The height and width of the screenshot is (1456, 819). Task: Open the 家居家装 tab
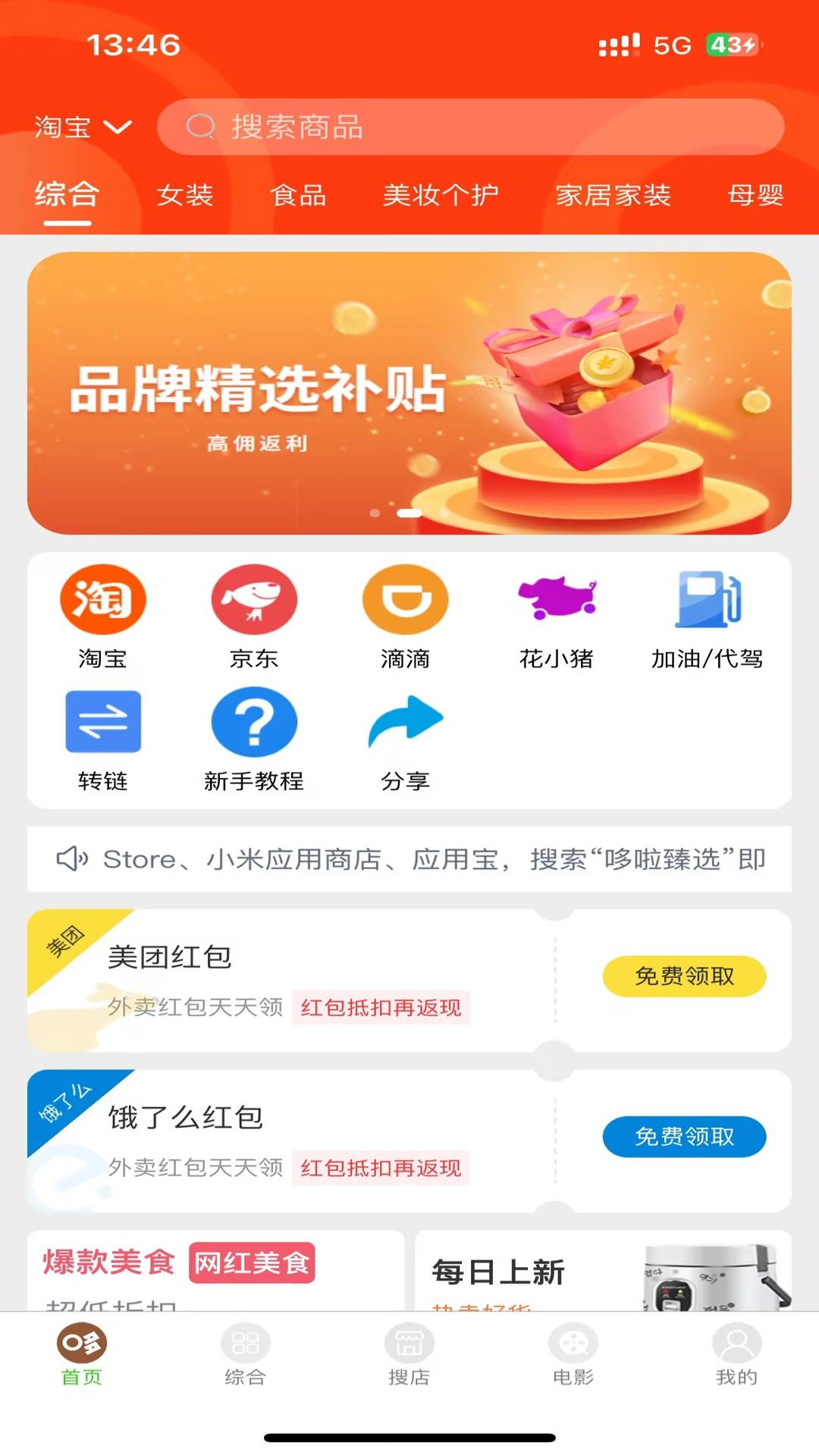613,195
